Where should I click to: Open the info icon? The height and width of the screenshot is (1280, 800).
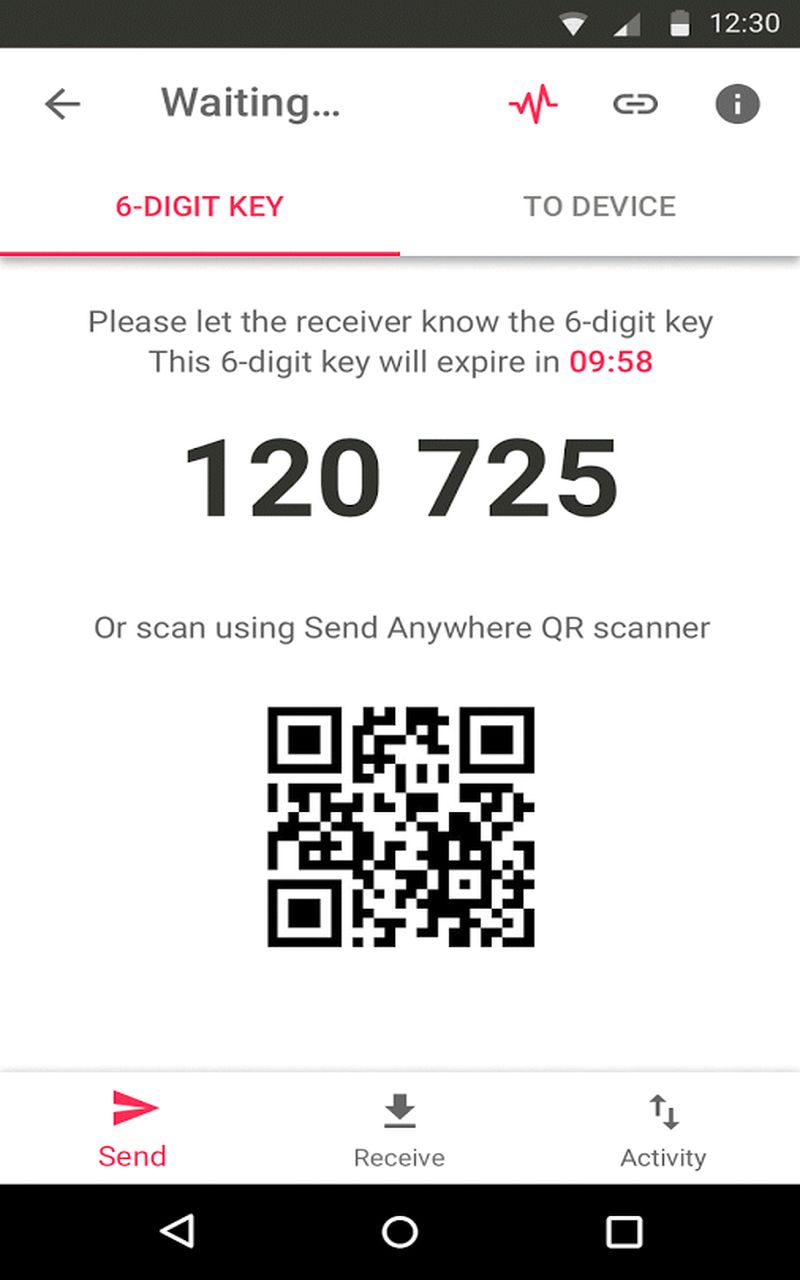(x=738, y=104)
